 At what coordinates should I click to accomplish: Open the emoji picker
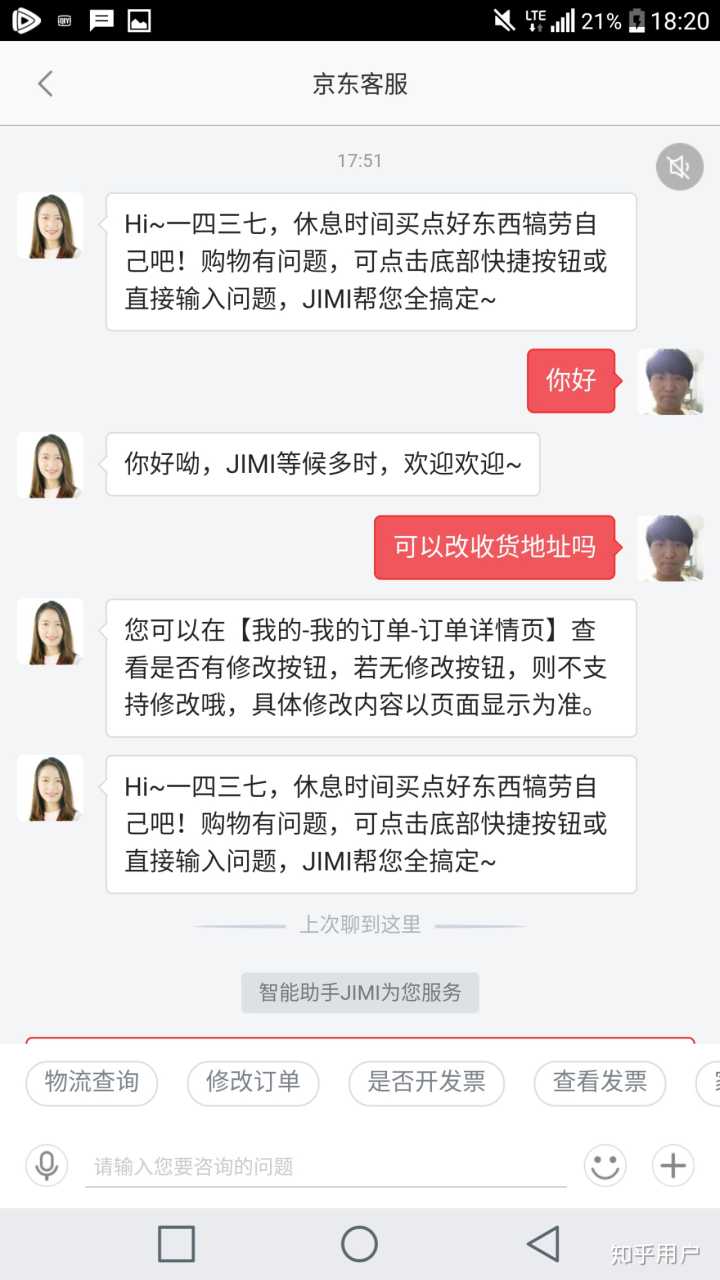[605, 1165]
